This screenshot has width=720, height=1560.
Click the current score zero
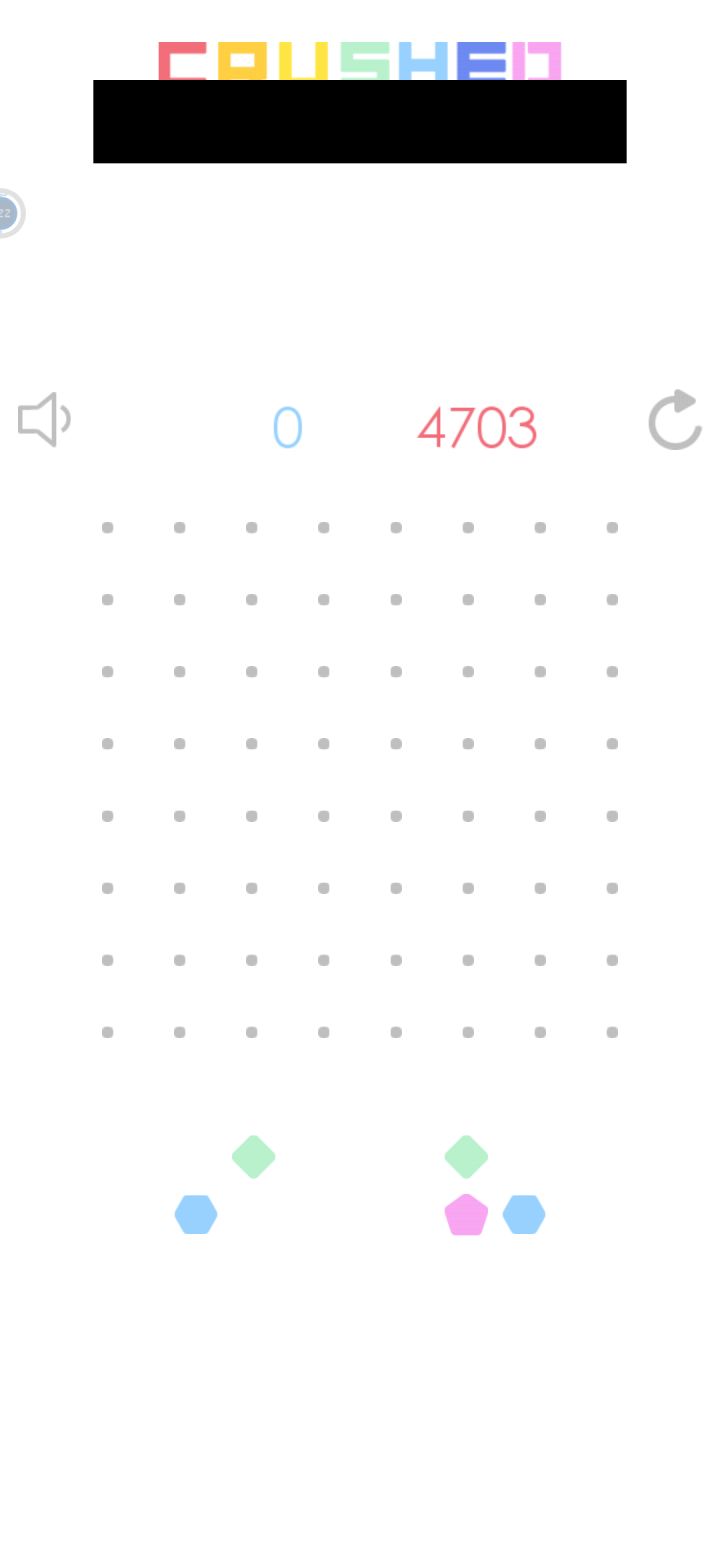coord(287,427)
